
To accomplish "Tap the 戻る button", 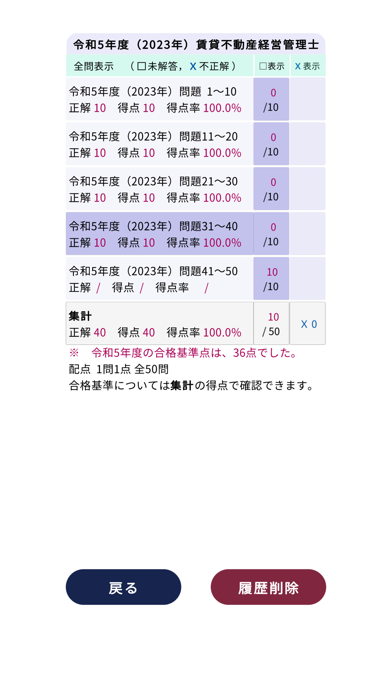I will (123, 587).
